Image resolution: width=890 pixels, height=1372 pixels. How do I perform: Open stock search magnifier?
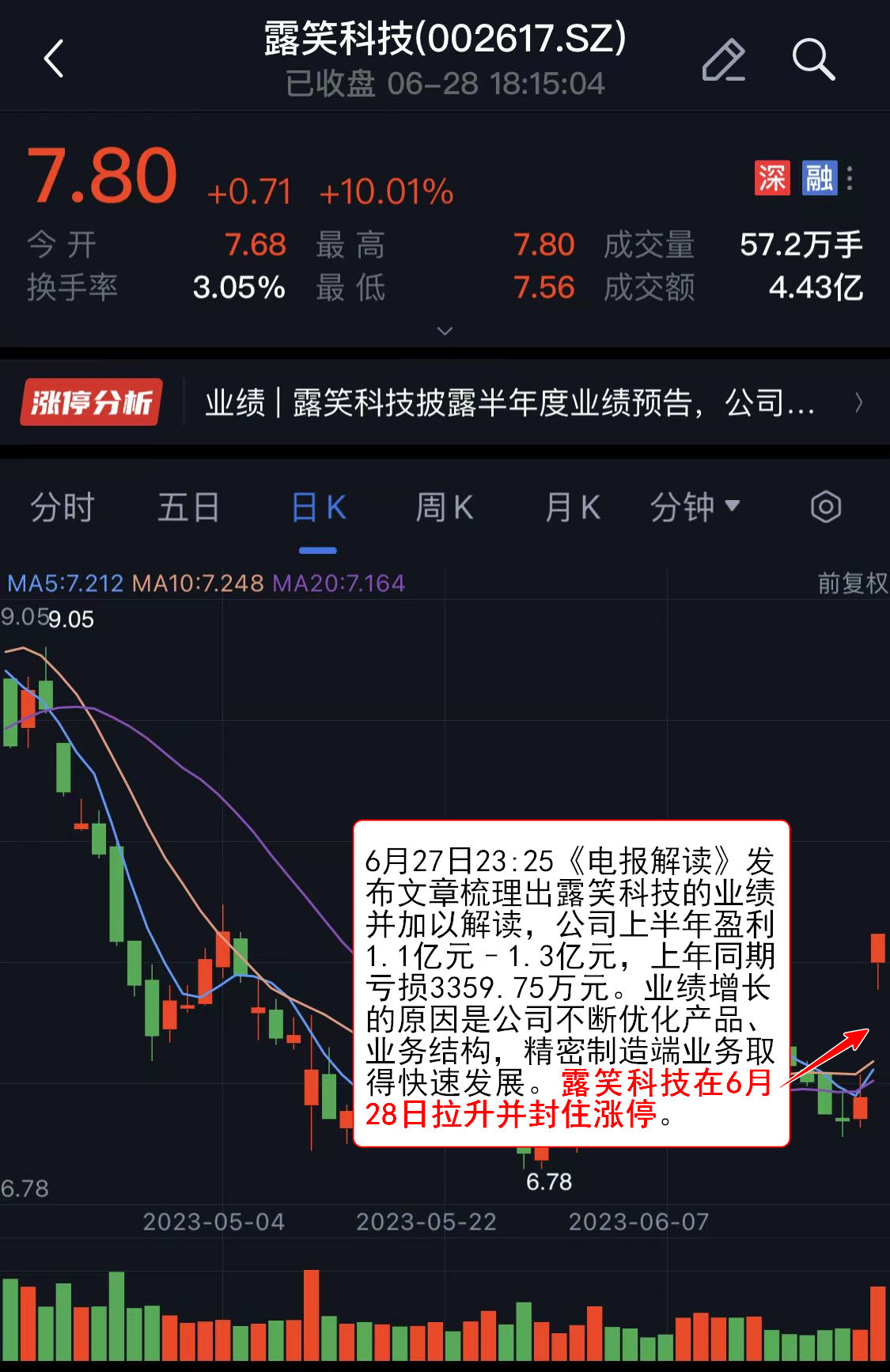pos(812,59)
